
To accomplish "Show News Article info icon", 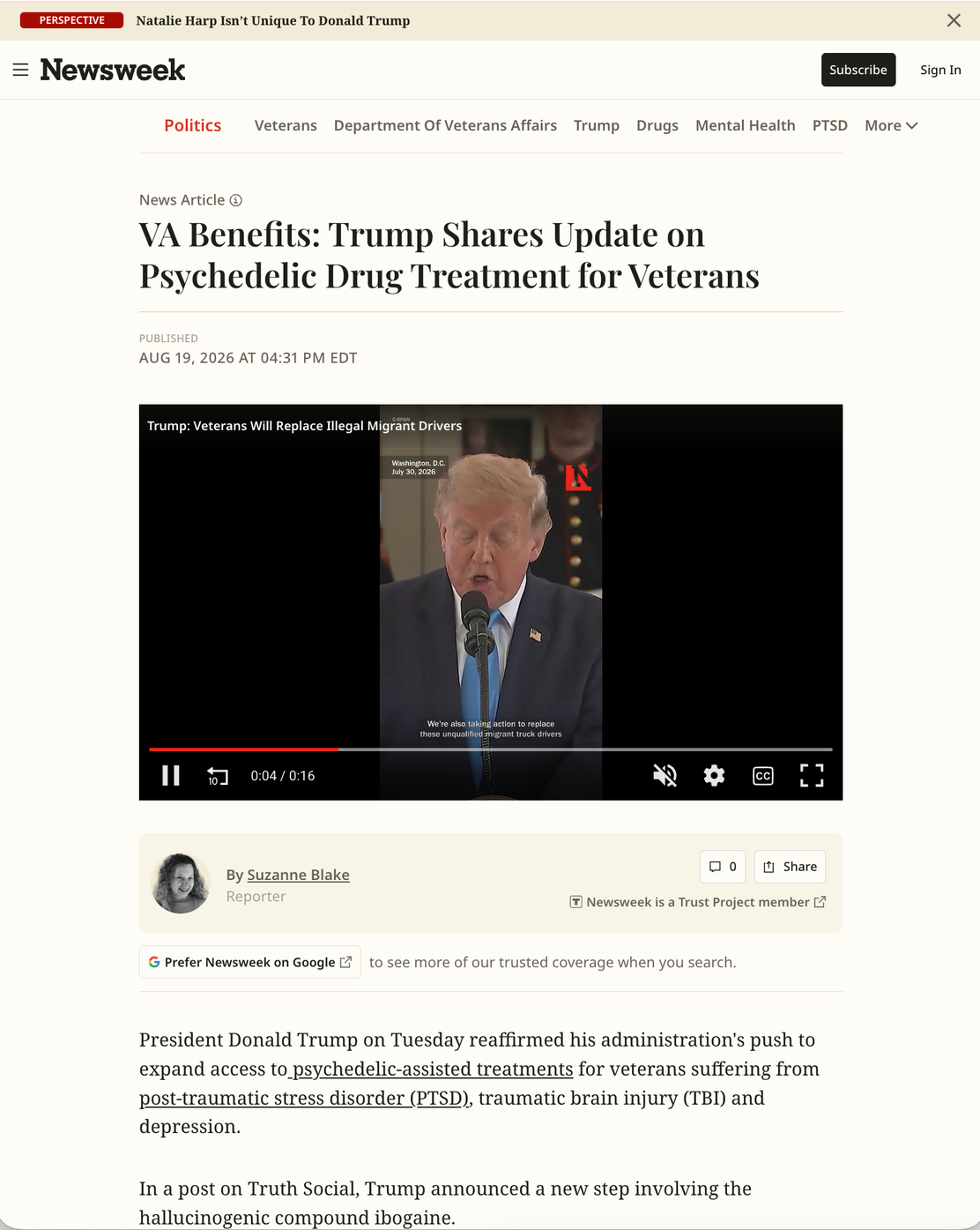I will point(236,200).
